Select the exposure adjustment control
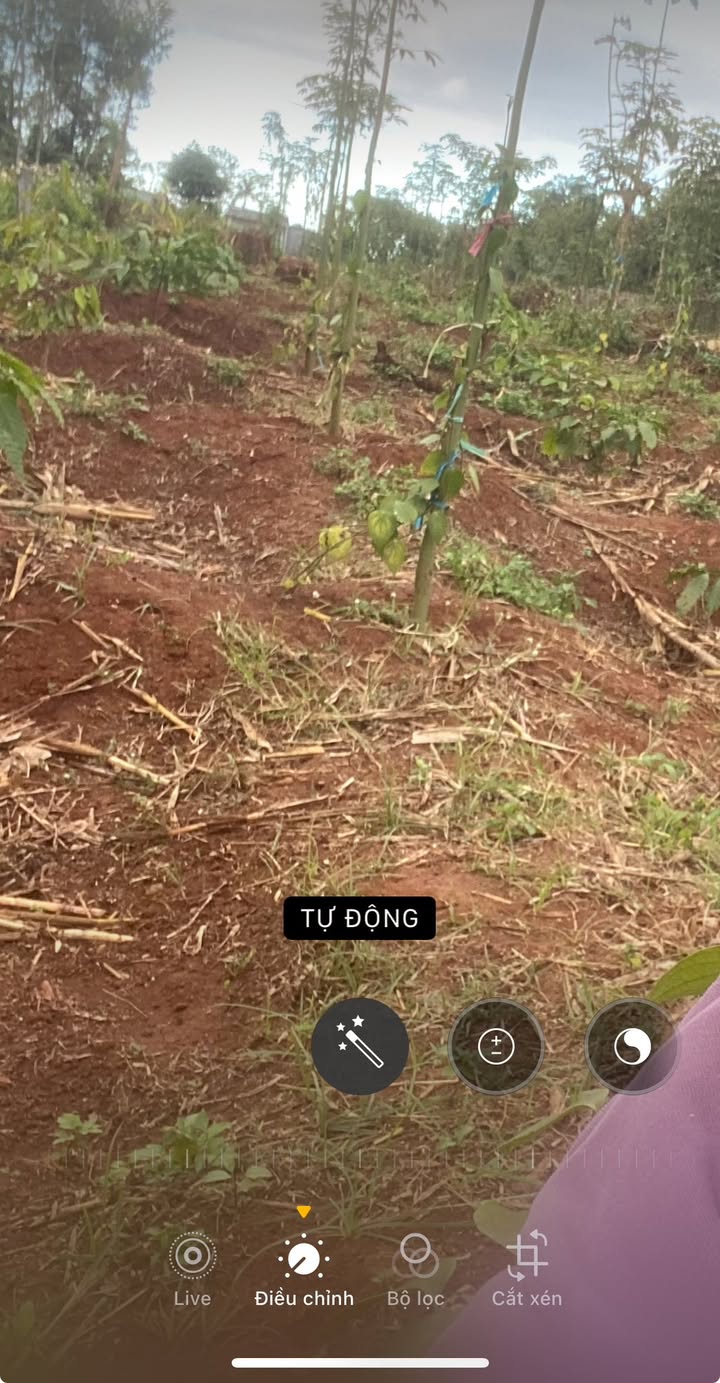 point(496,1046)
